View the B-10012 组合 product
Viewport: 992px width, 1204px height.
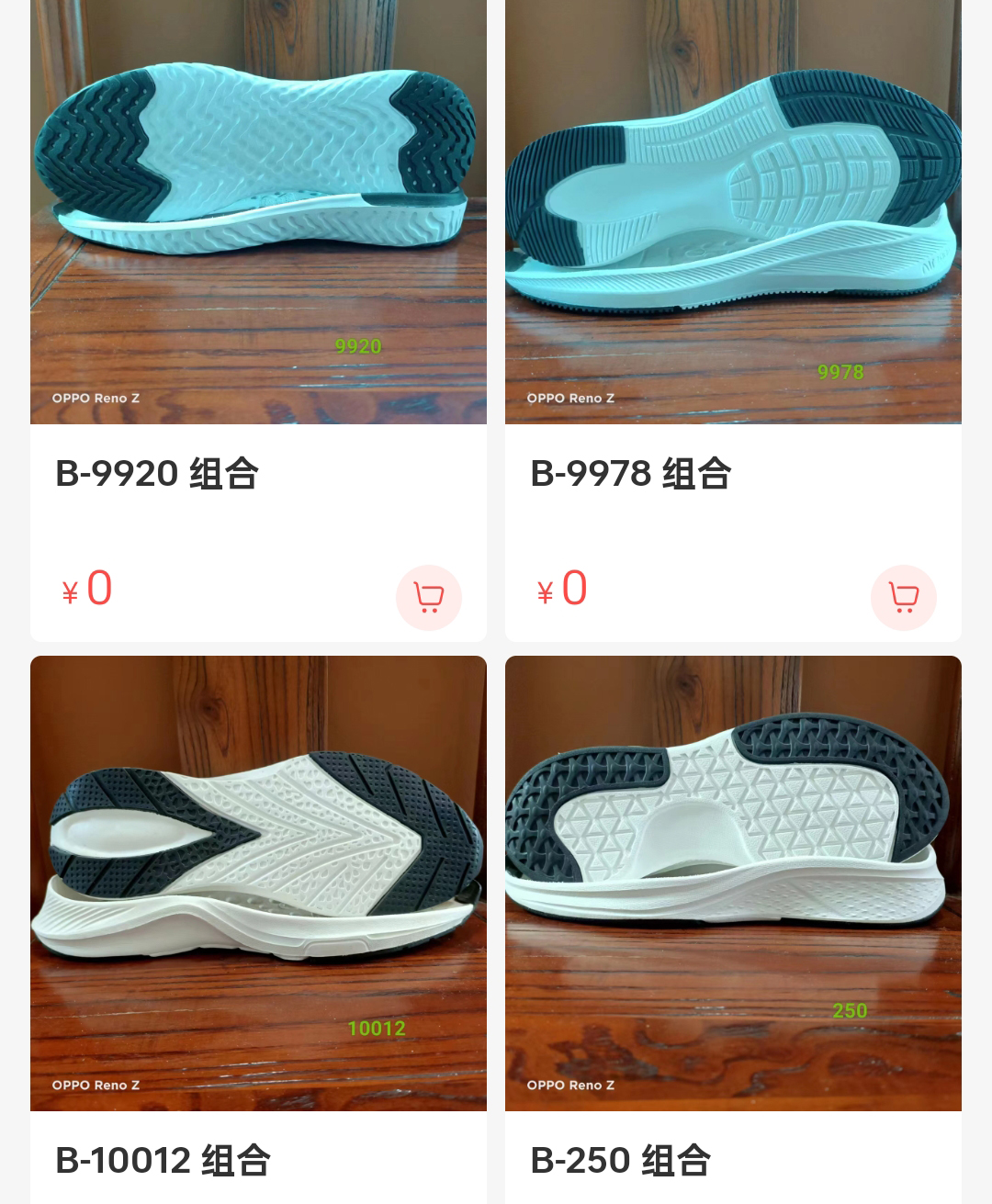pos(258,883)
